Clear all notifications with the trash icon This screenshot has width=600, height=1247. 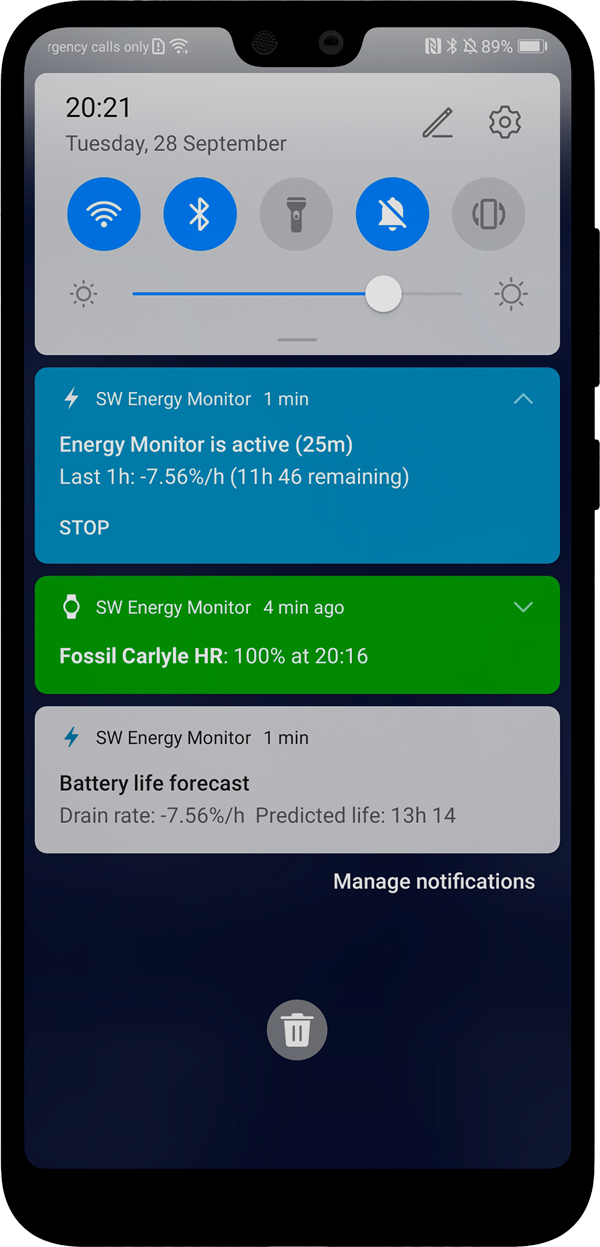pos(297,1030)
